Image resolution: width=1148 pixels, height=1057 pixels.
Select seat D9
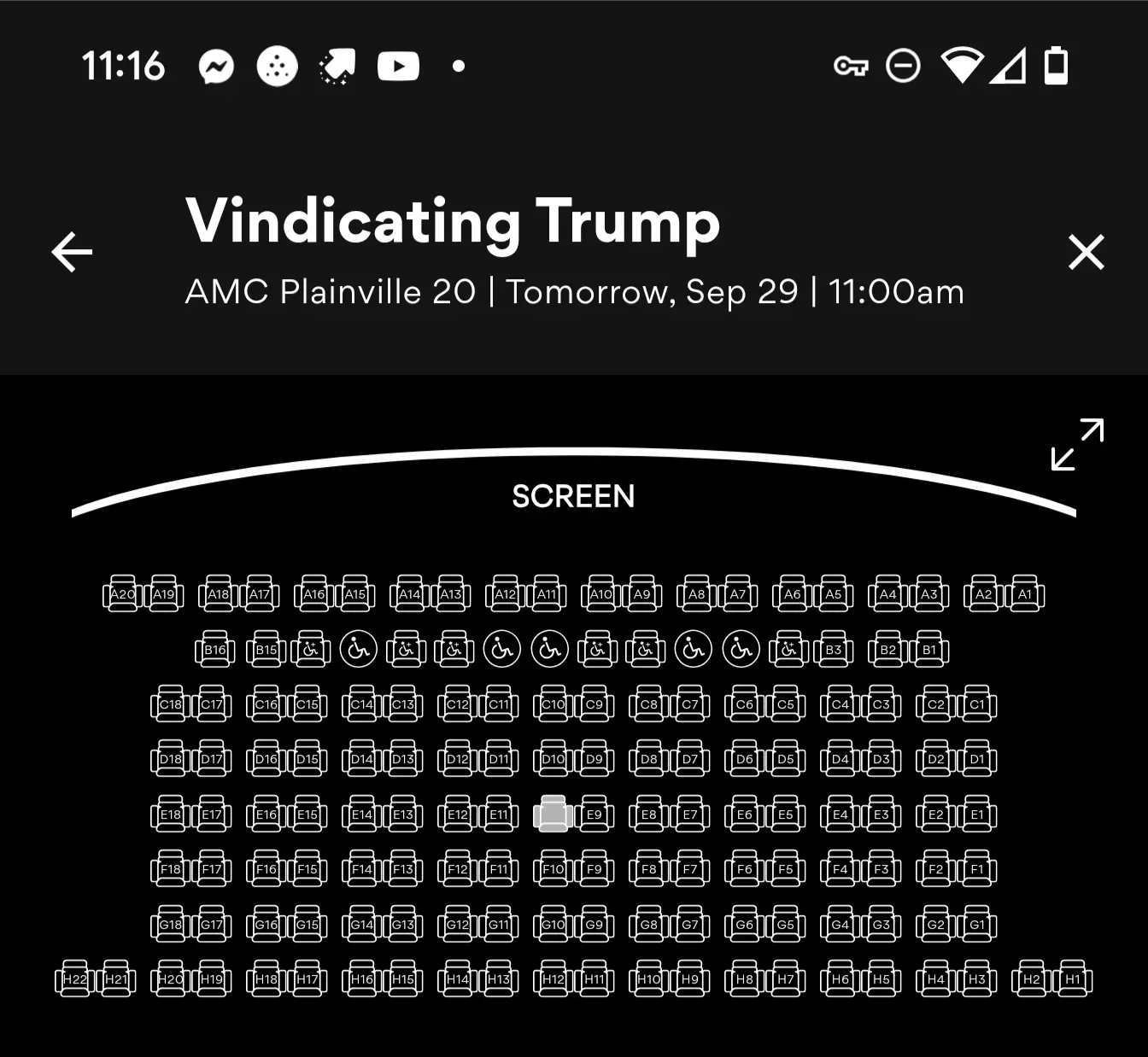[x=594, y=758]
